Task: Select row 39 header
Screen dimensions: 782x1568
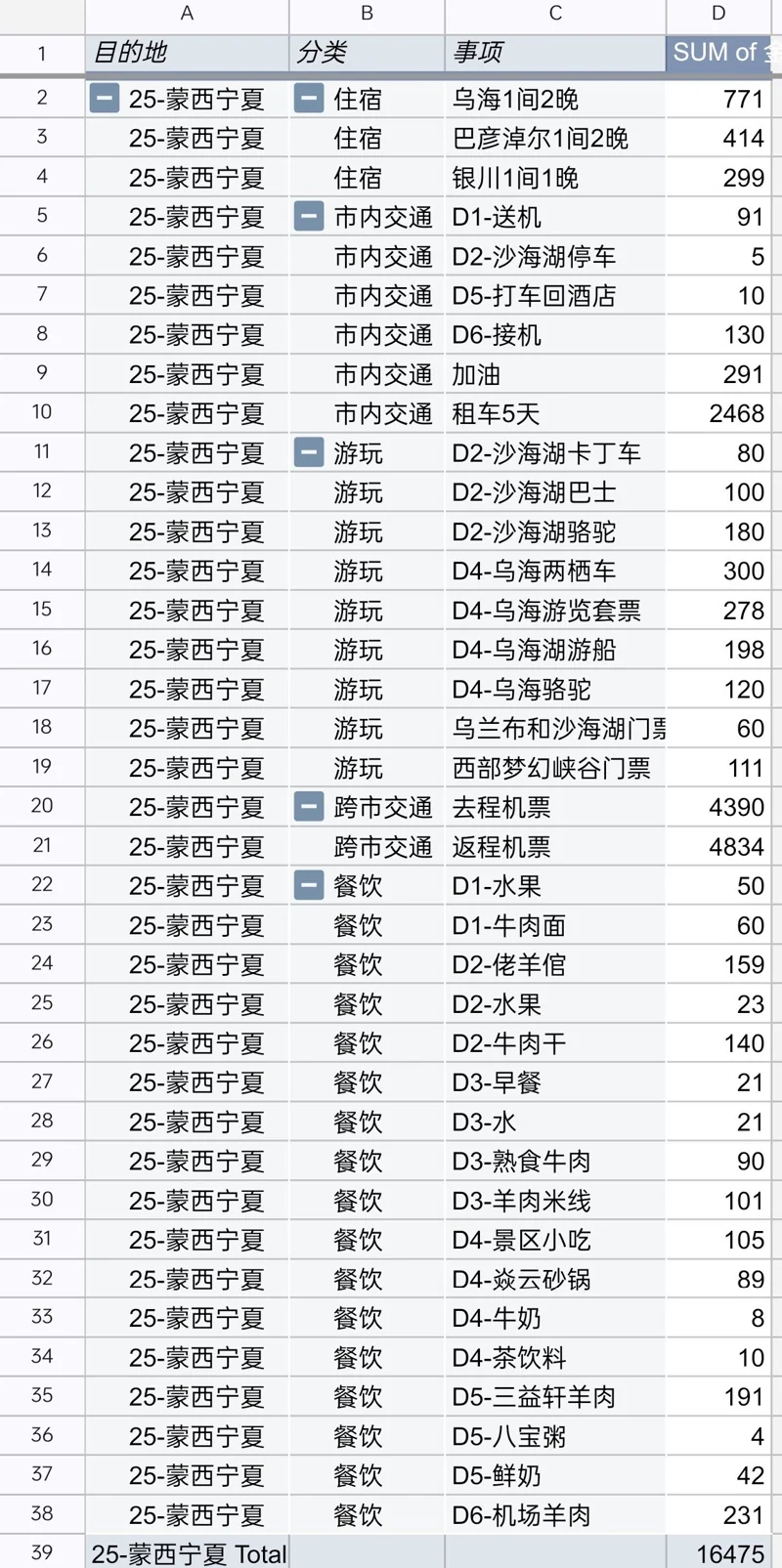Action: pyautogui.click(x=41, y=1552)
